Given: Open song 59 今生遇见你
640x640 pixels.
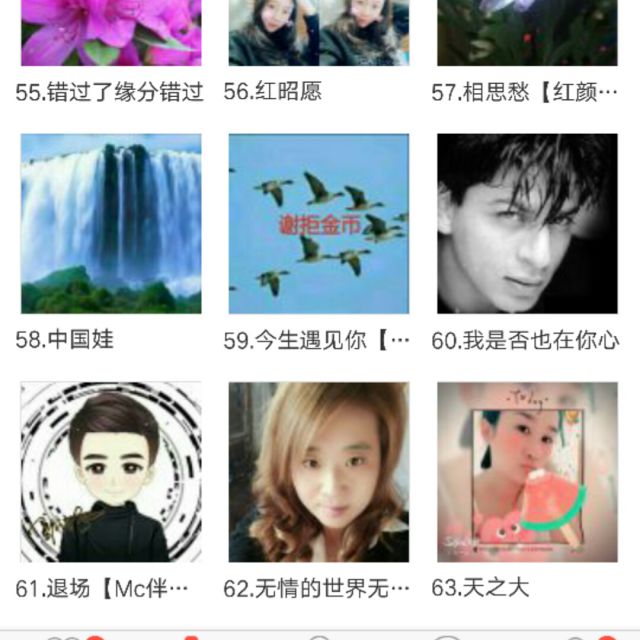Looking at the screenshot, I should pos(318,224).
